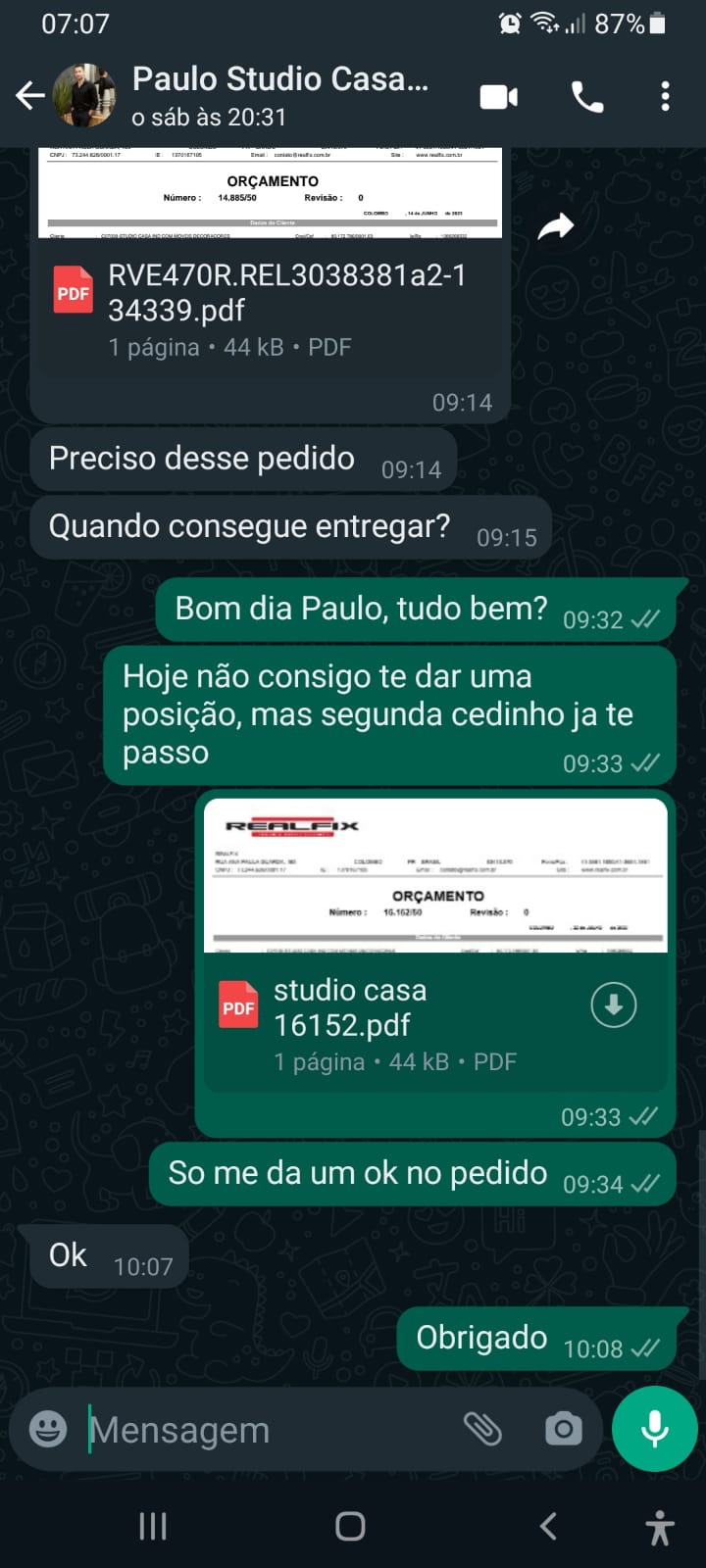Go back to the chat list
This screenshot has width=706, height=1568.
(x=29, y=96)
